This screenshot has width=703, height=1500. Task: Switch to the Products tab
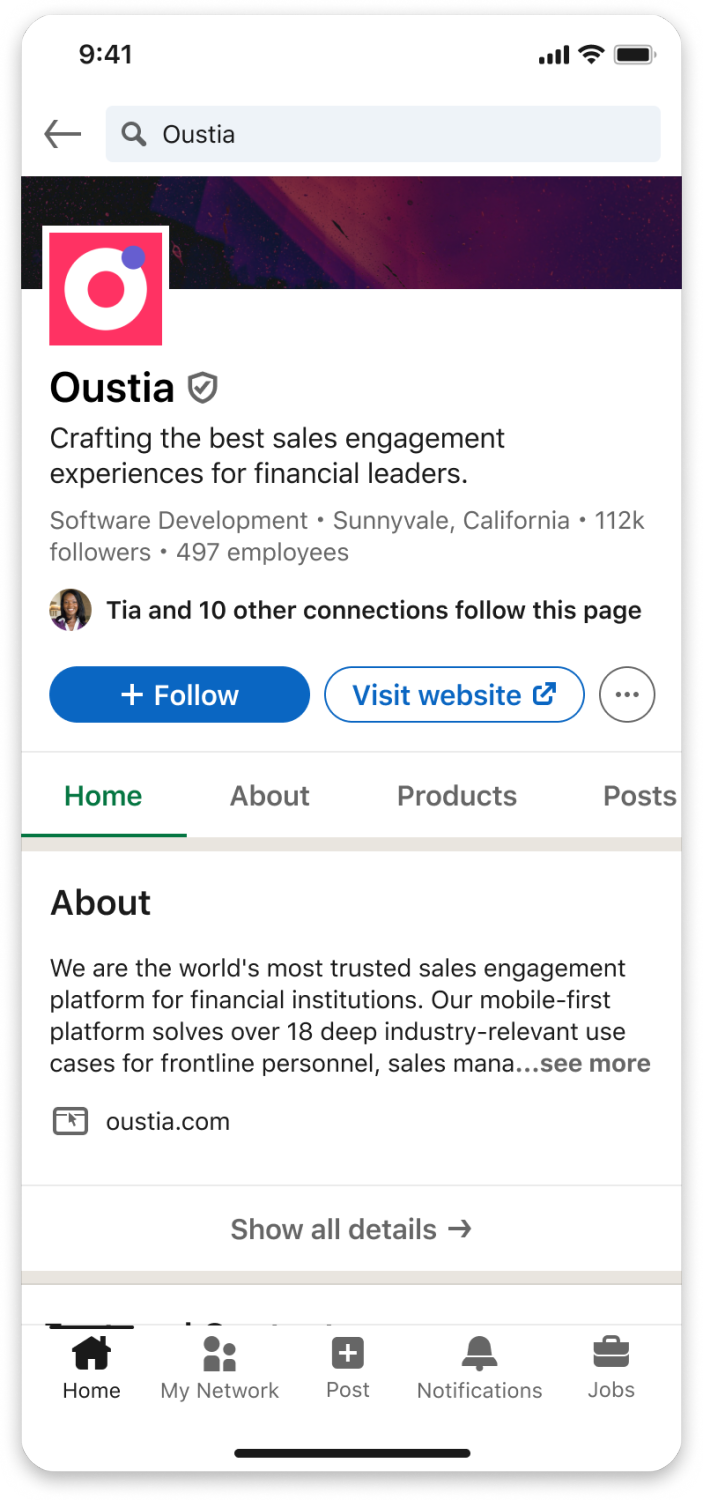coord(457,796)
